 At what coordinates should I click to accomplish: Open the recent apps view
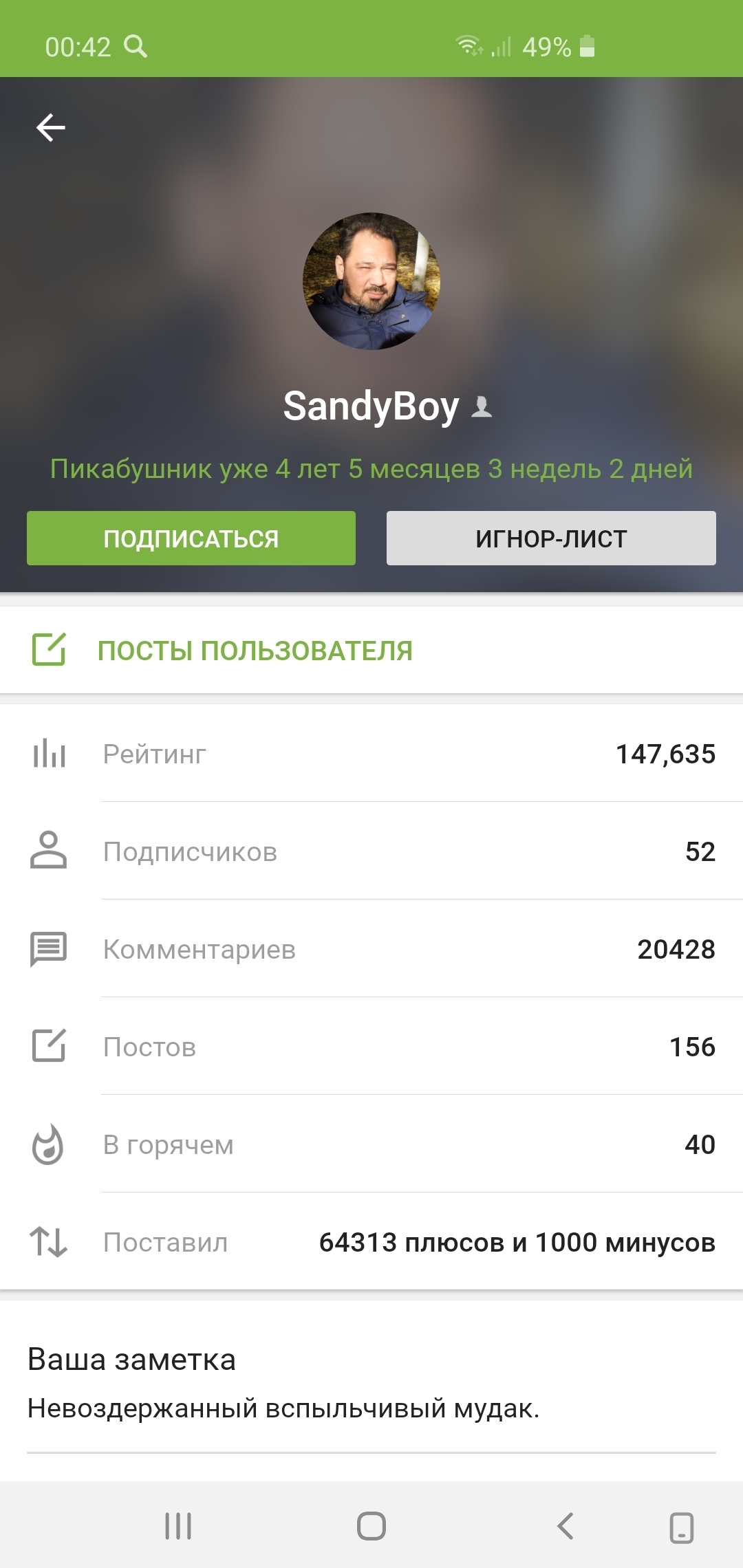[x=178, y=1526]
